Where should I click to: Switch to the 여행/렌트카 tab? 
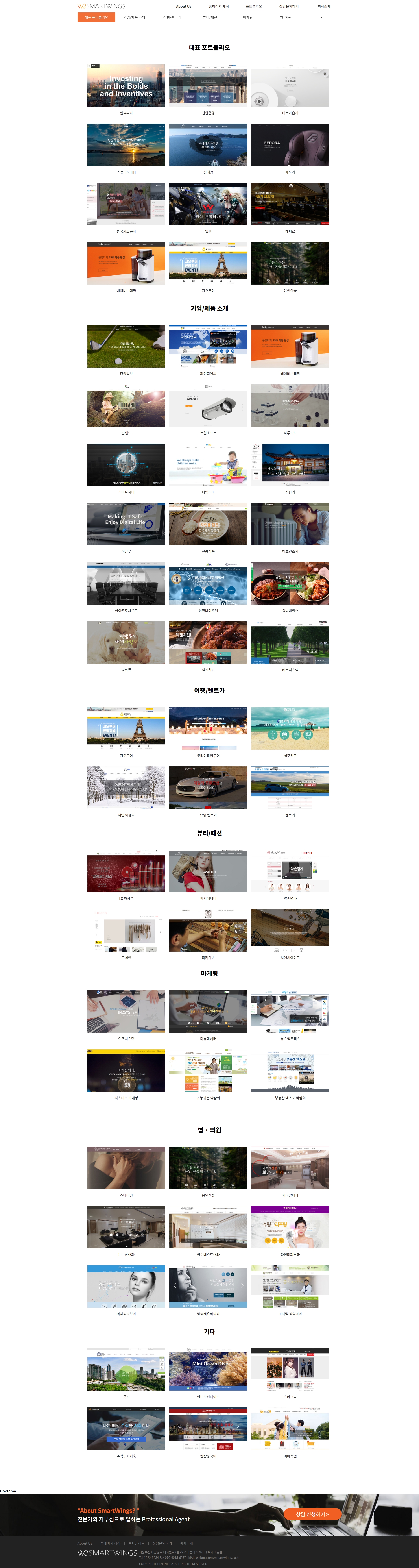pos(172,17)
